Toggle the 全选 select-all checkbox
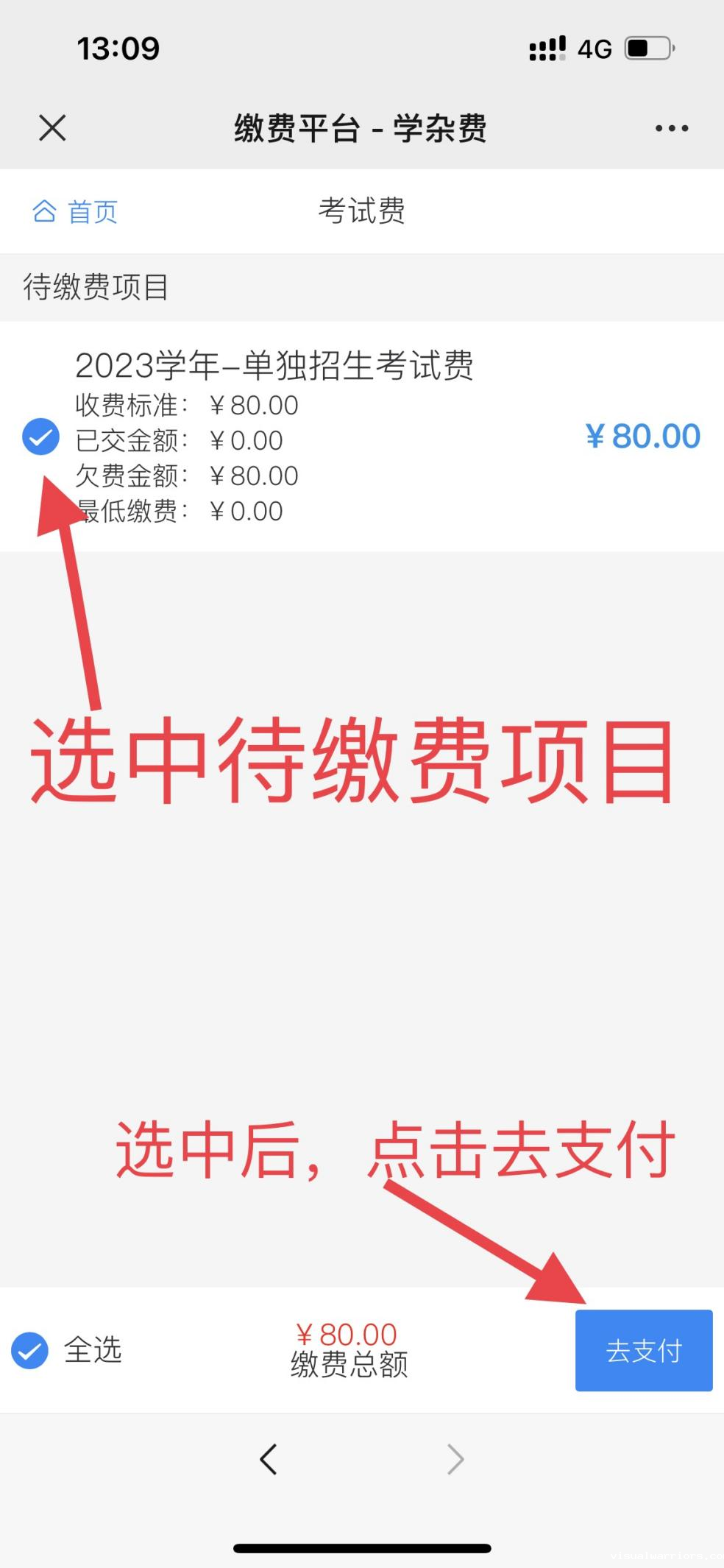The height and width of the screenshot is (1568, 724). point(30,1350)
